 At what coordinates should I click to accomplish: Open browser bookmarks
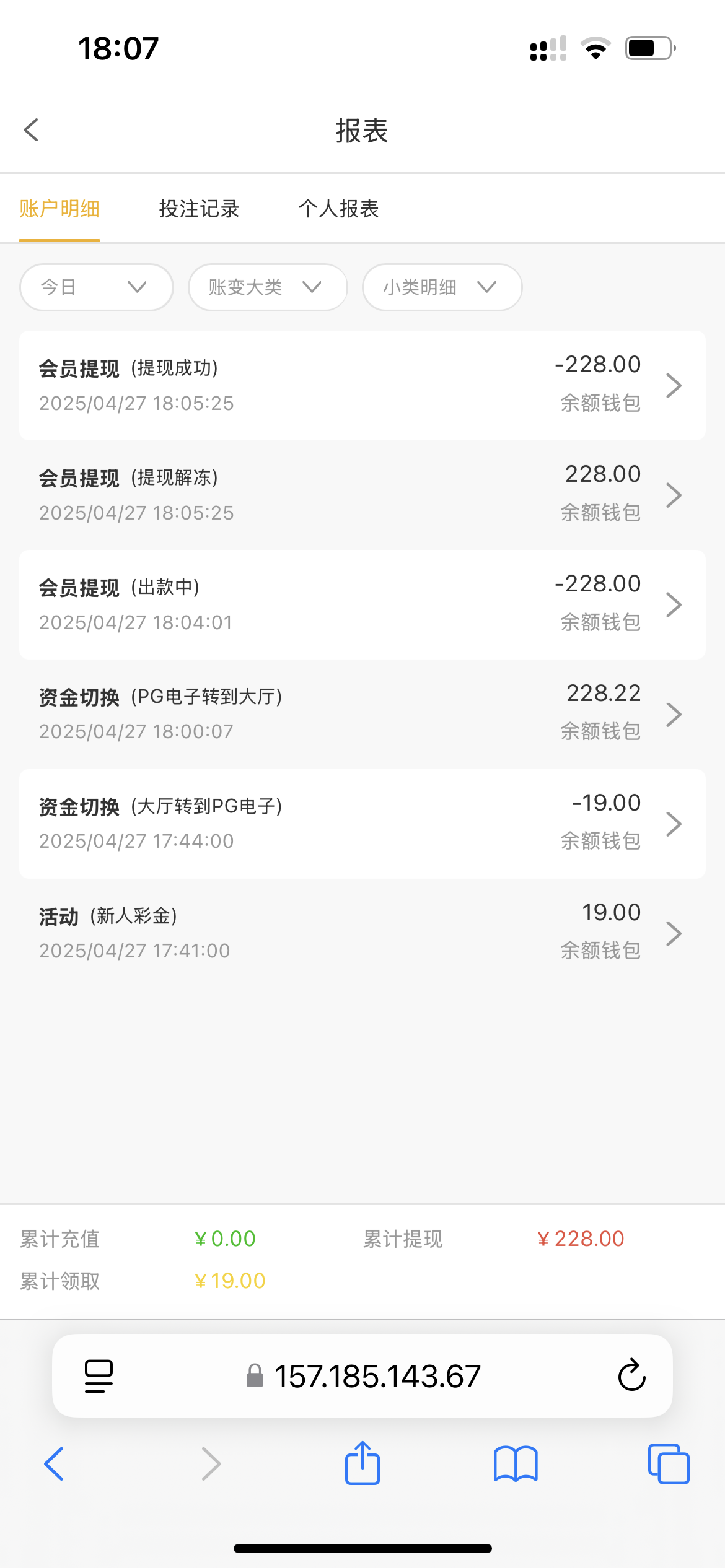(x=516, y=1464)
